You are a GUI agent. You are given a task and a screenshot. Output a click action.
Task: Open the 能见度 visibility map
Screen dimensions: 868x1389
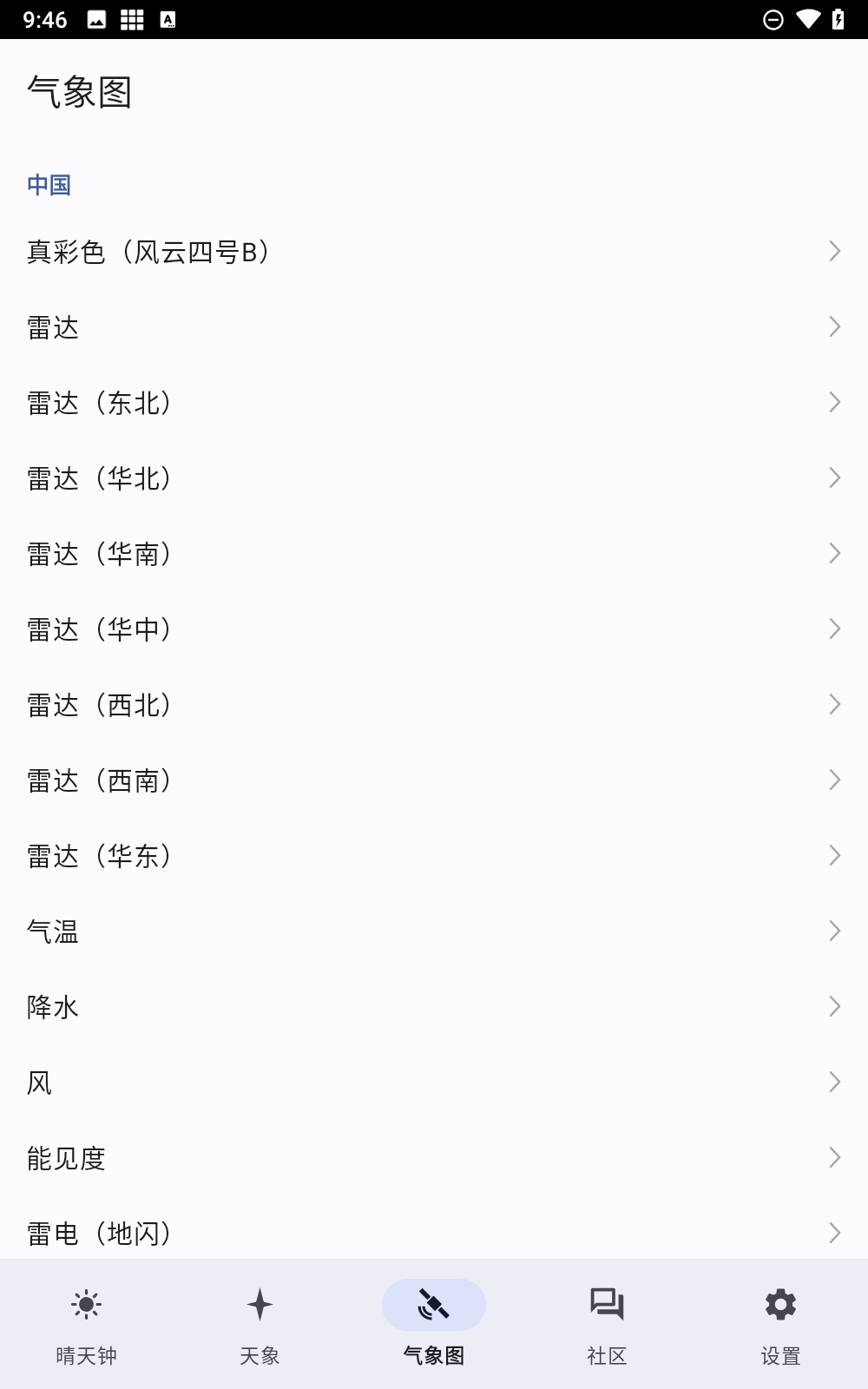[x=434, y=1158]
